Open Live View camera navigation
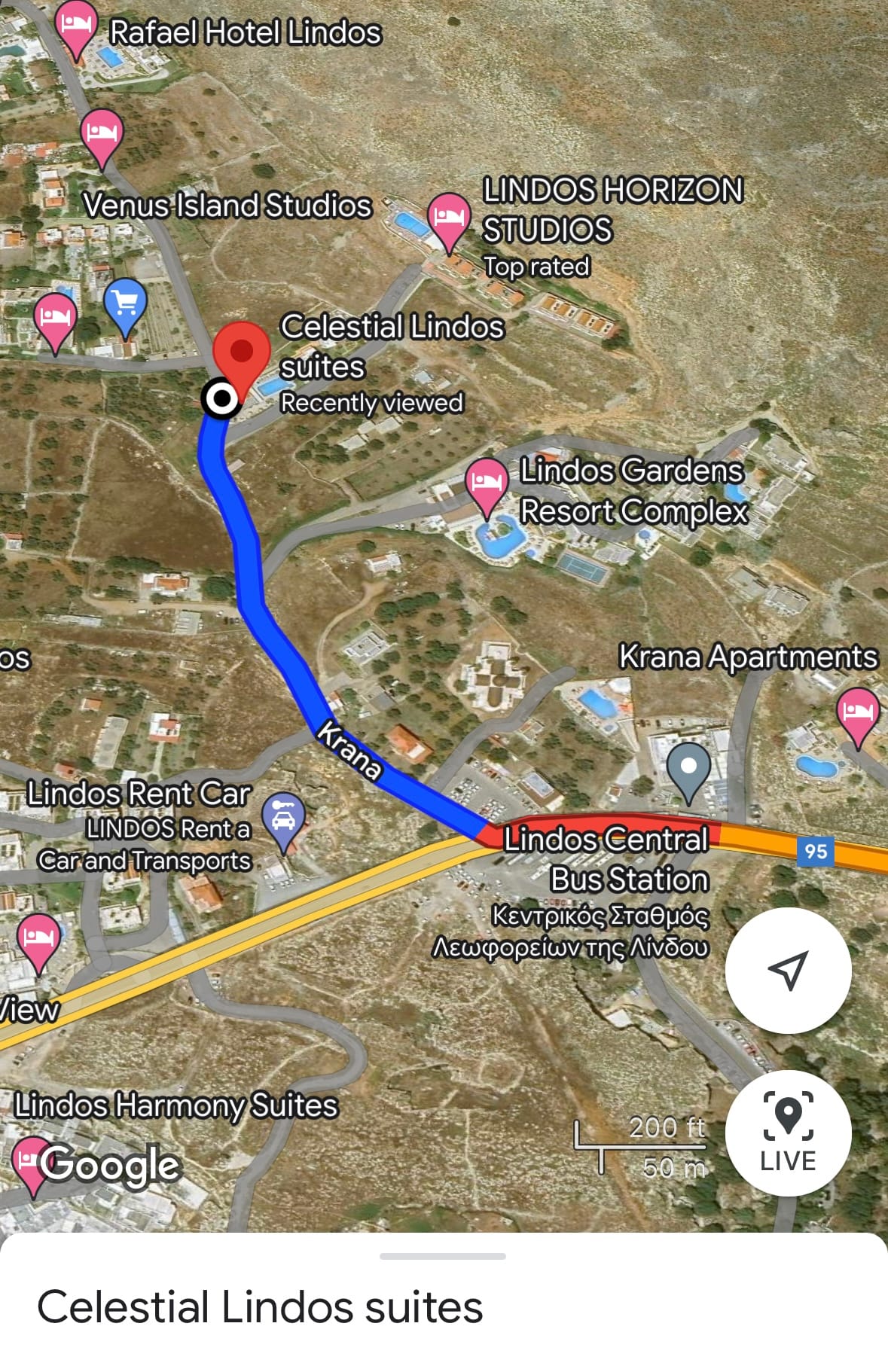The height and width of the screenshot is (1372, 888). (x=788, y=1133)
